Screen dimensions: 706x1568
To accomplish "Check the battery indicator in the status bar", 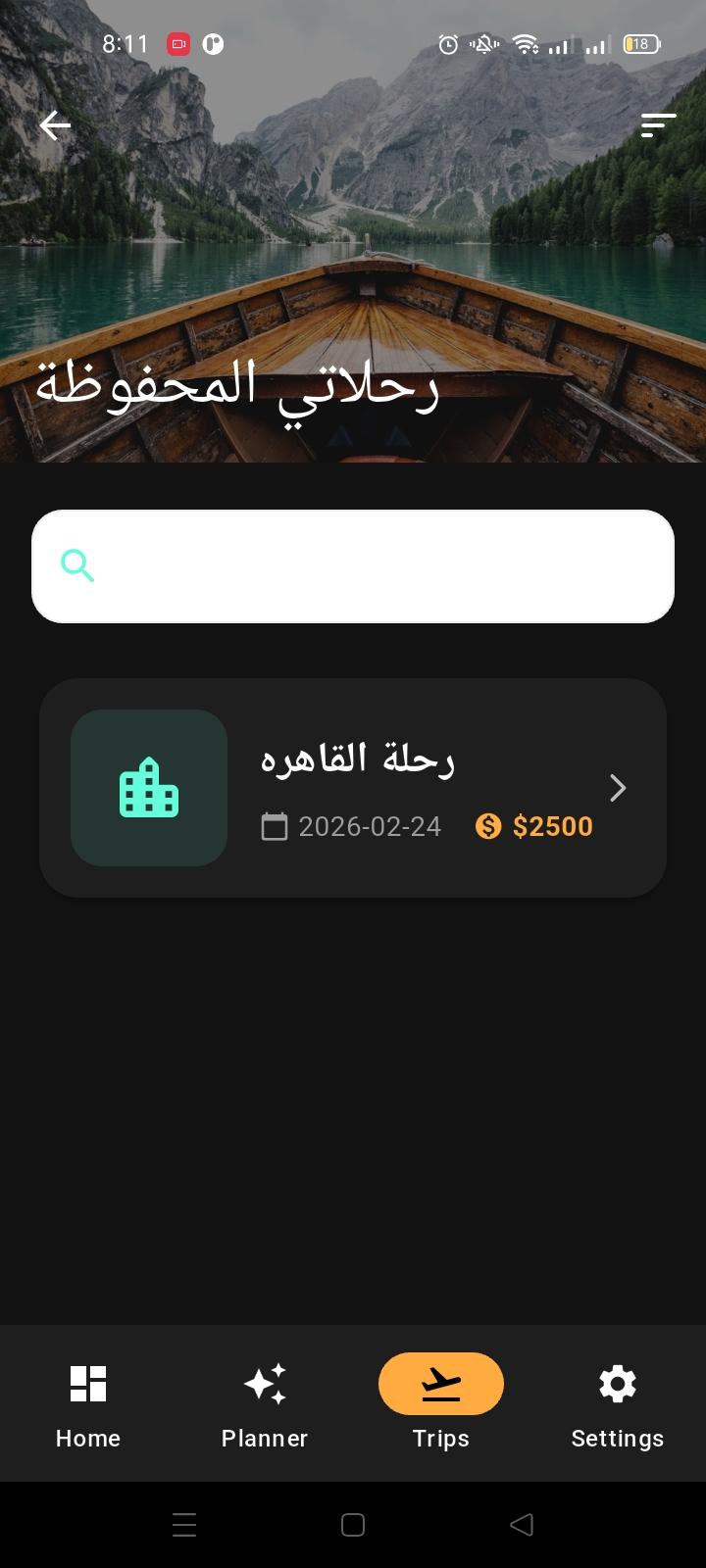I will pyautogui.click(x=640, y=44).
